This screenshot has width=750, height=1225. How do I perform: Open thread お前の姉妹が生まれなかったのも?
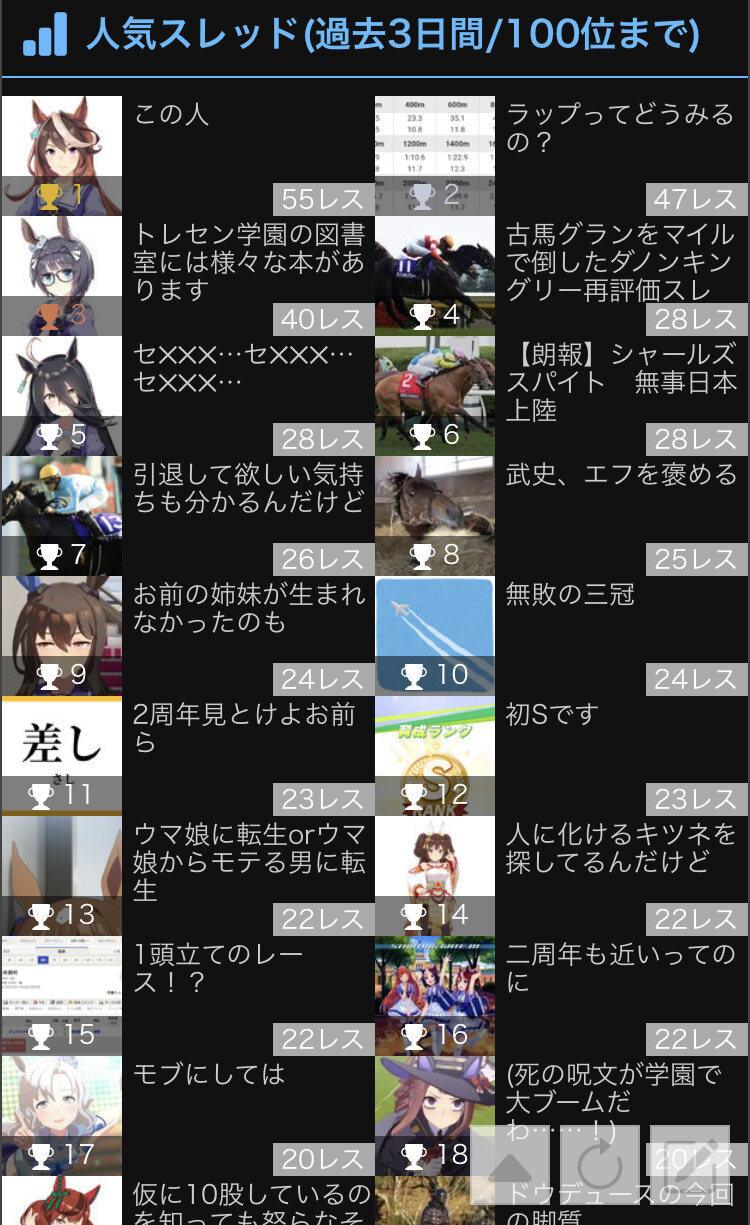pyautogui.click(x=188, y=636)
